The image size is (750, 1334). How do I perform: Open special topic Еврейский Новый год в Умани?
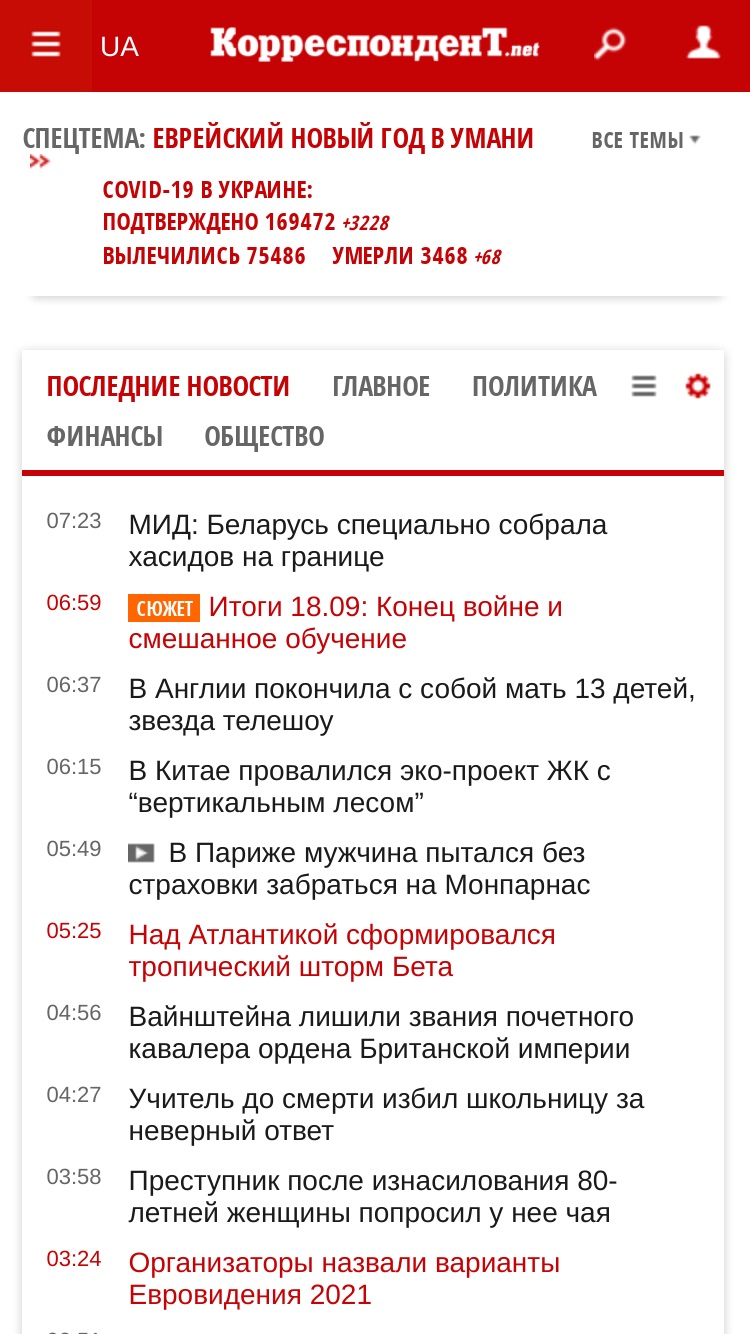point(343,139)
